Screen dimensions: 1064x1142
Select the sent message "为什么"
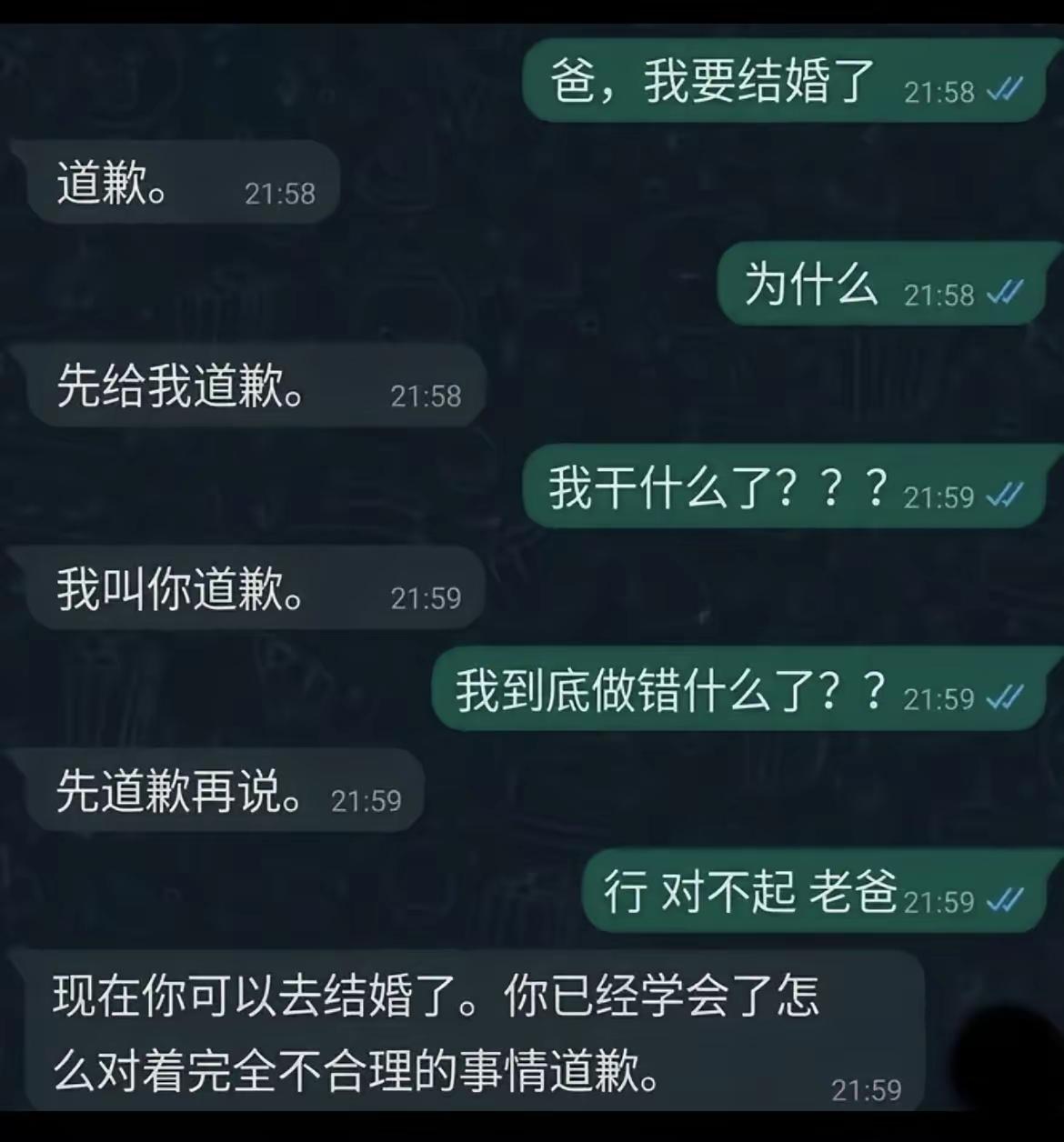pyautogui.click(x=882, y=284)
